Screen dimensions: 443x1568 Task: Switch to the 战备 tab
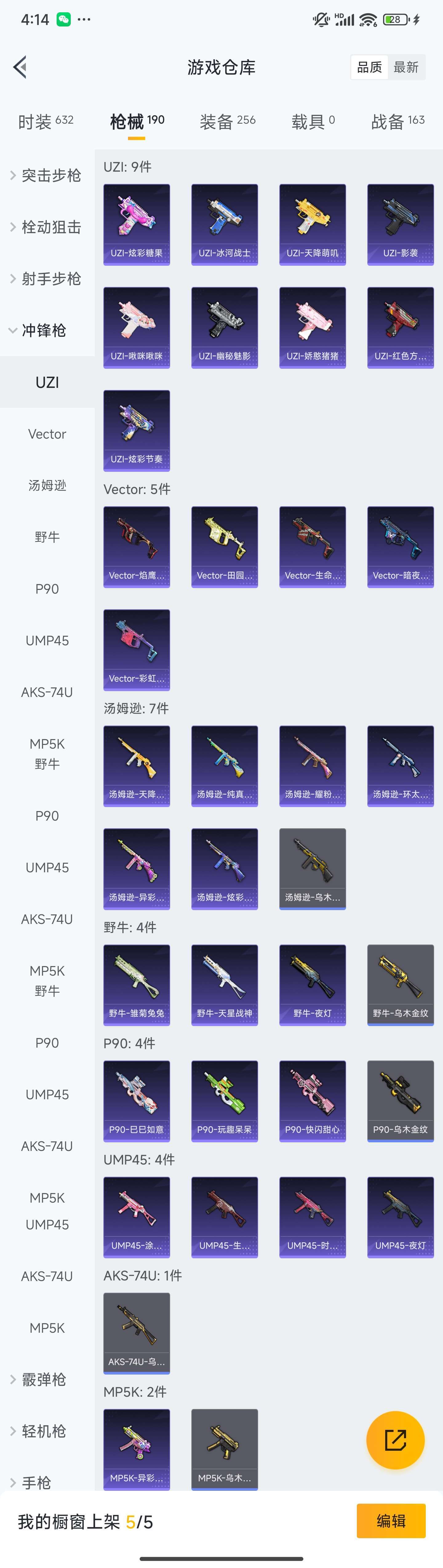tap(398, 122)
